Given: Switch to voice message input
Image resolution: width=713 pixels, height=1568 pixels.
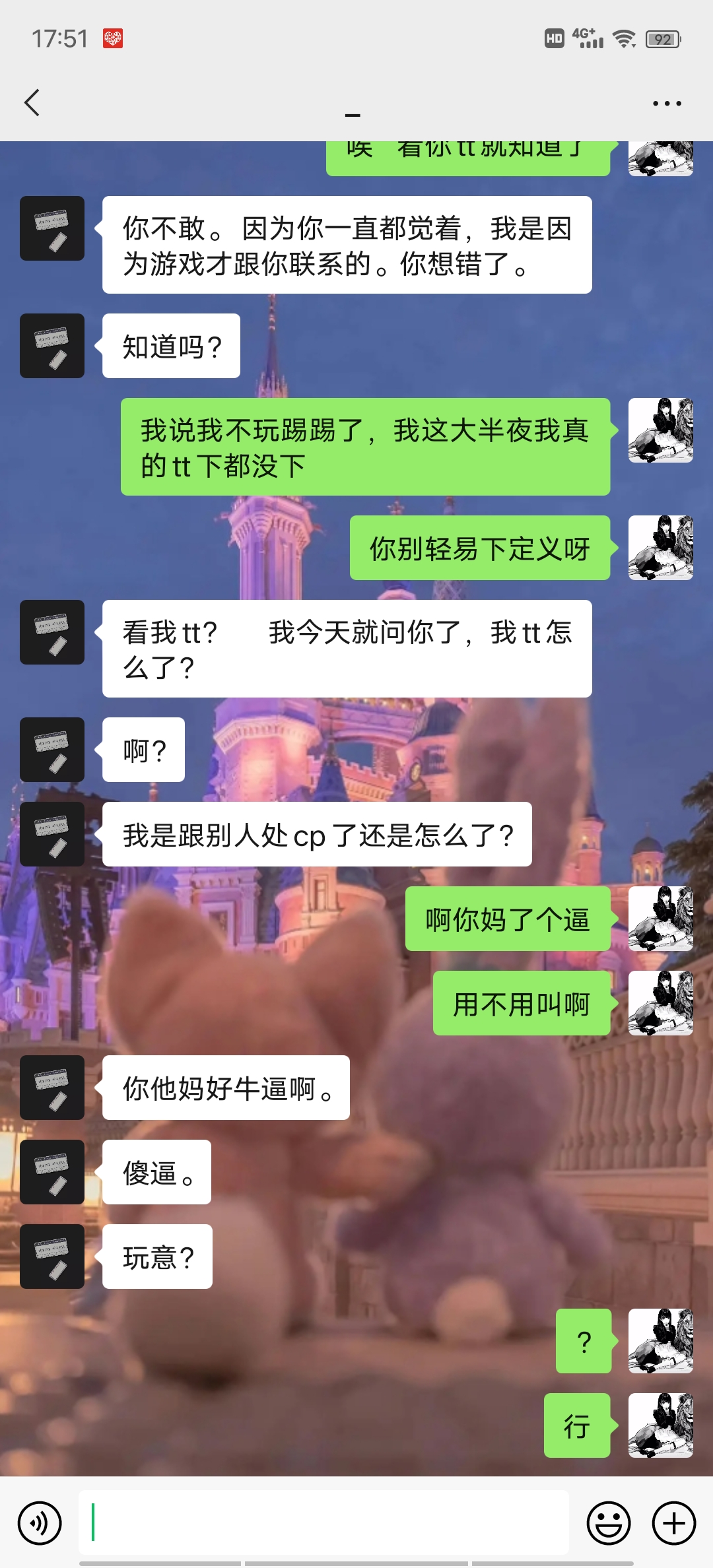Looking at the screenshot, I should pos(40,1523).
